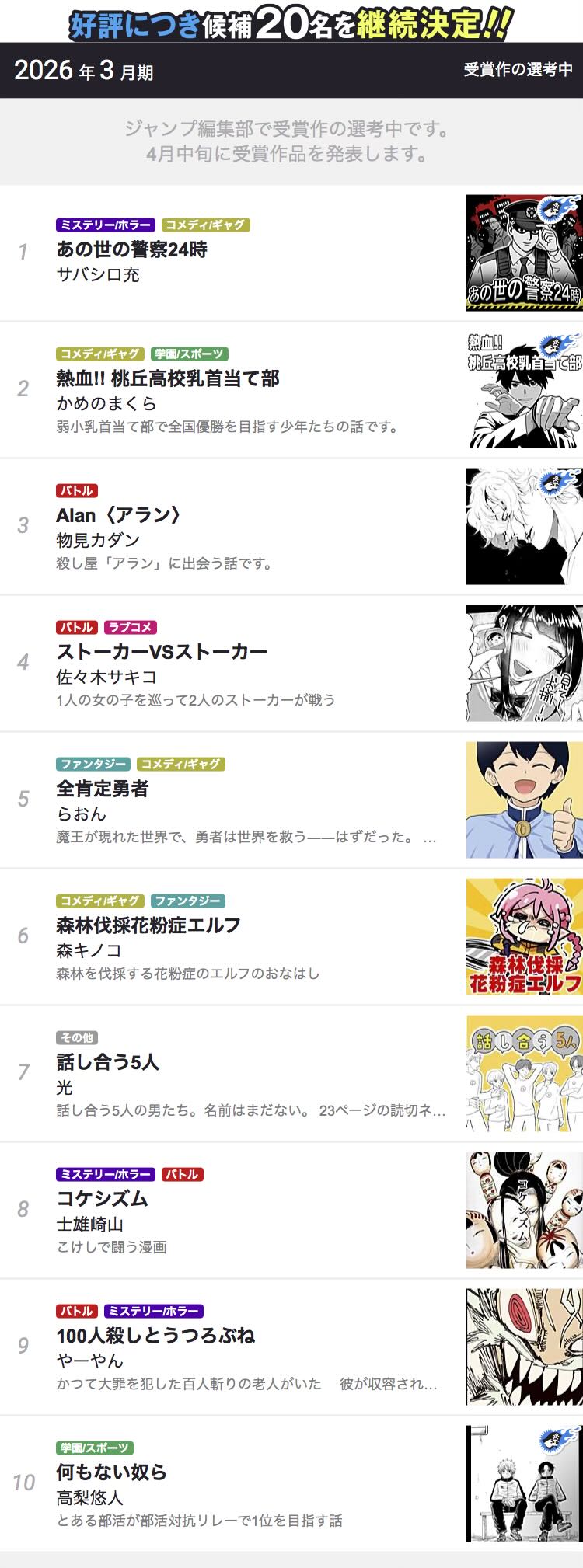Image resolution: width=583 pixels, height=1568 pixels.
Task: Select the manga 何もない奴ら
Action: click(x=111, y=1472)
